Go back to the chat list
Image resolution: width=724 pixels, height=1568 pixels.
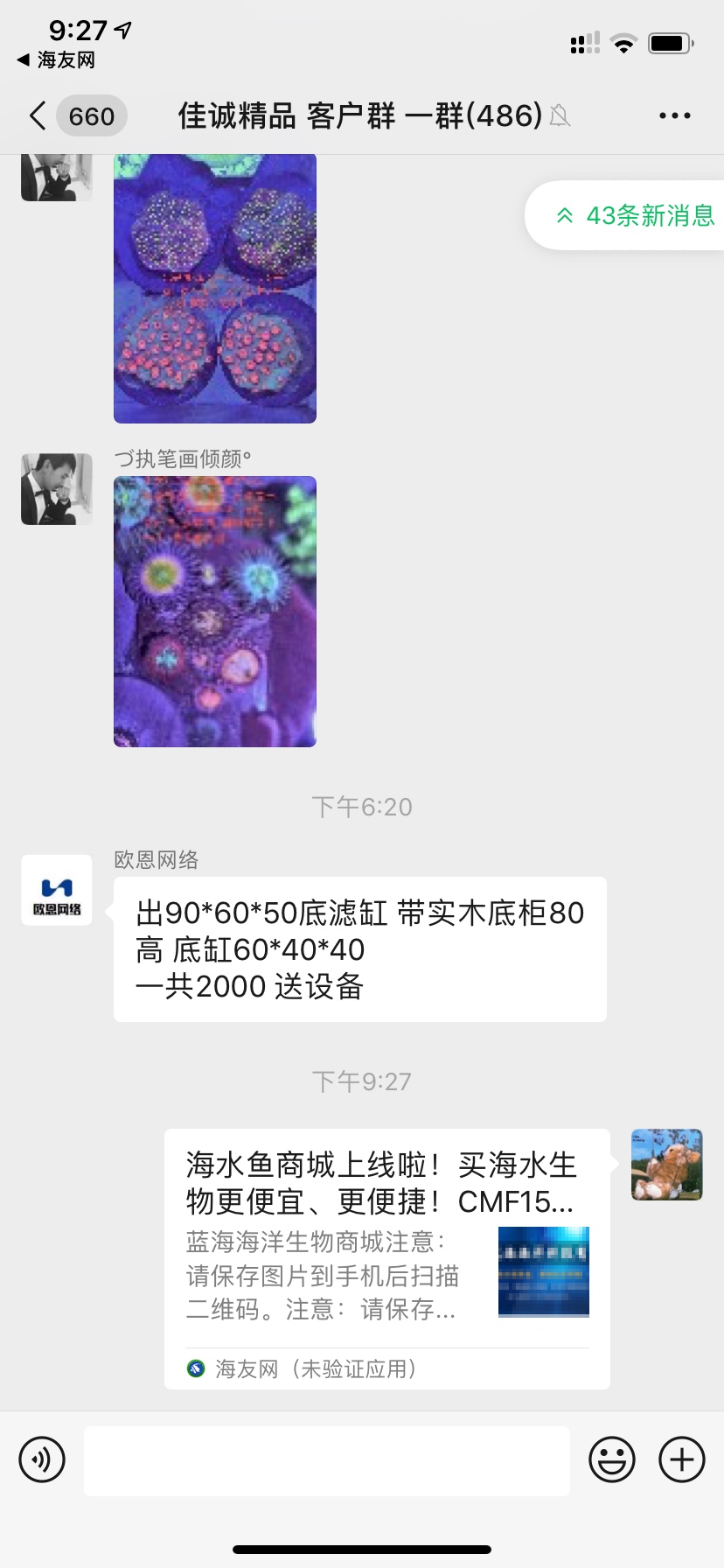pos(77,115)
